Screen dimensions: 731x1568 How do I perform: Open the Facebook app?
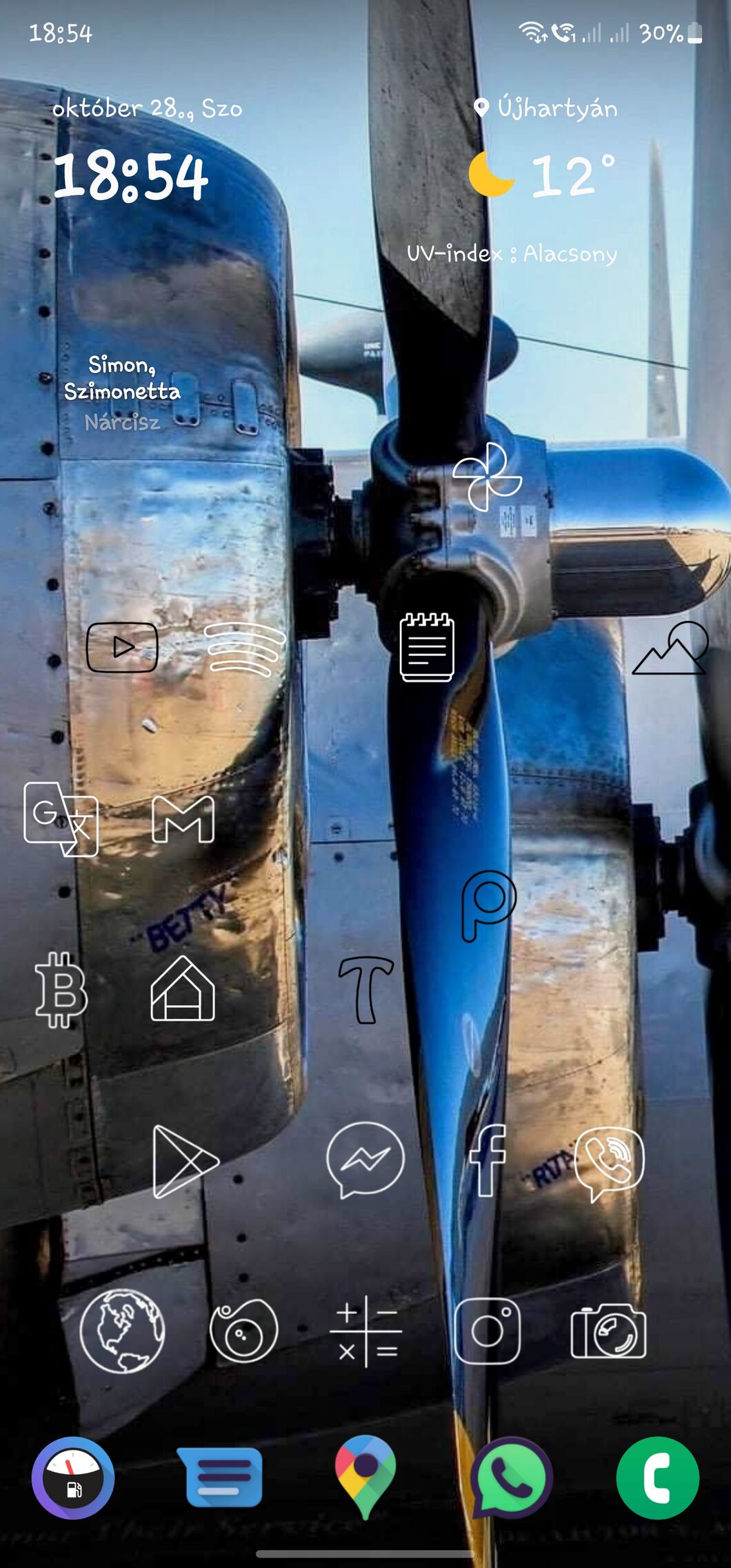click(x=488, y=1160)
